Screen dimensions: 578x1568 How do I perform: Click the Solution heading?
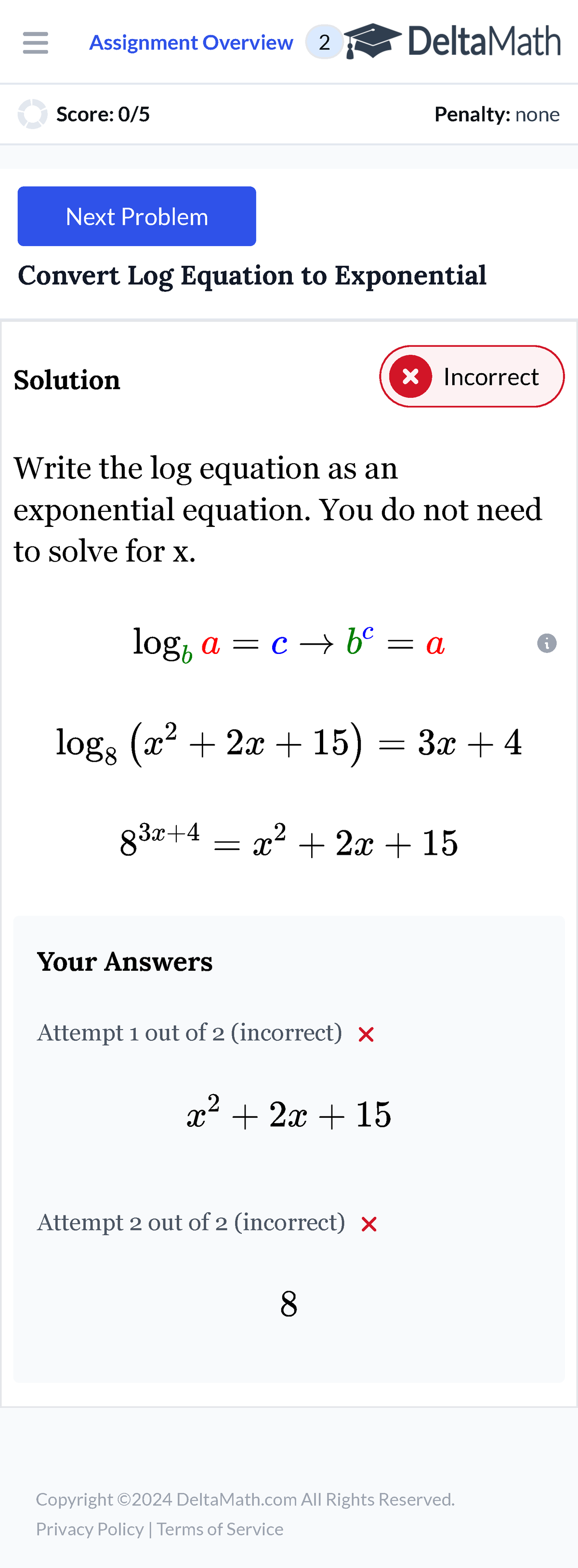coord(67,380)
